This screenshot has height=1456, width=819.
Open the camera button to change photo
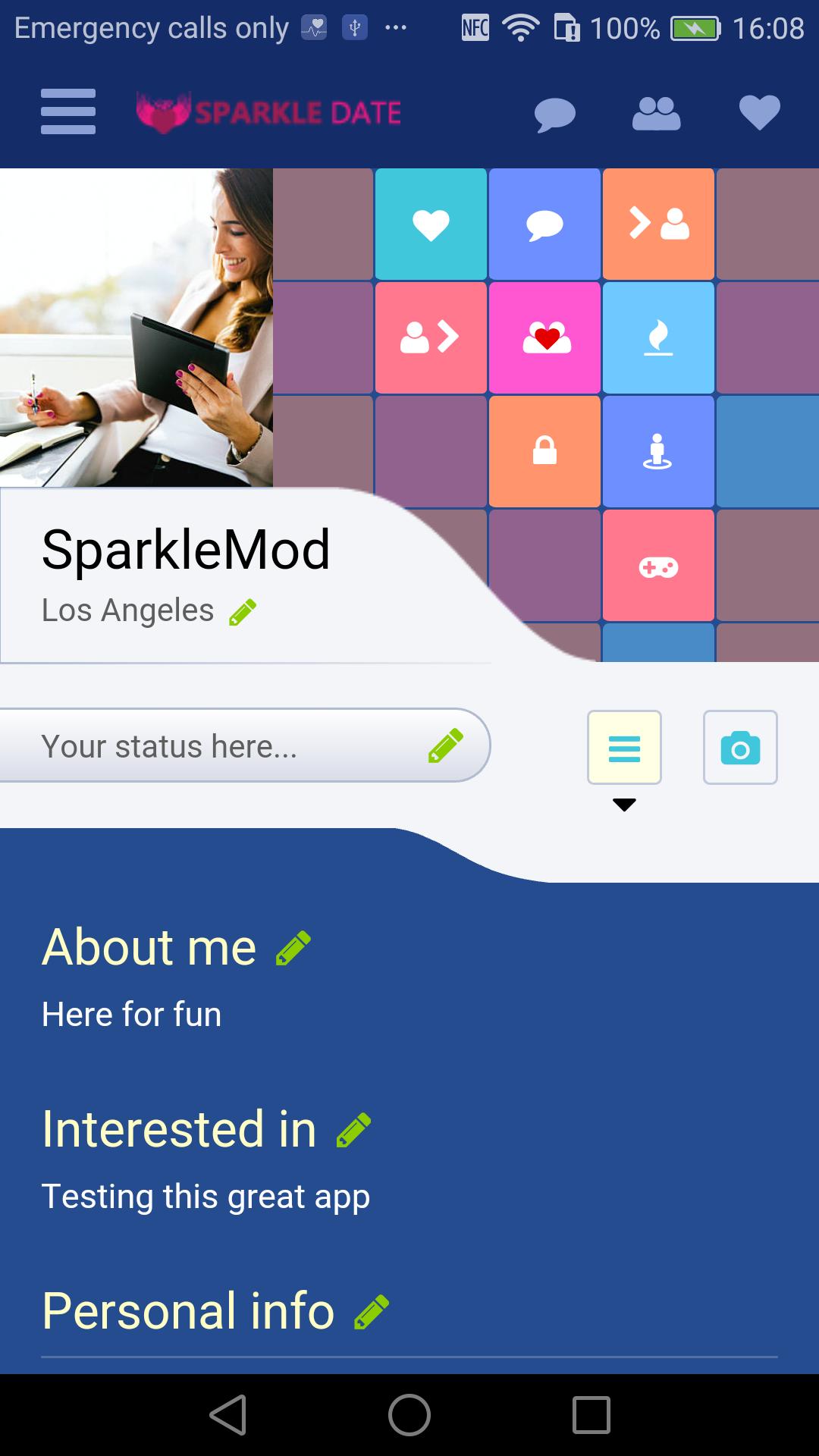(740, 747)
